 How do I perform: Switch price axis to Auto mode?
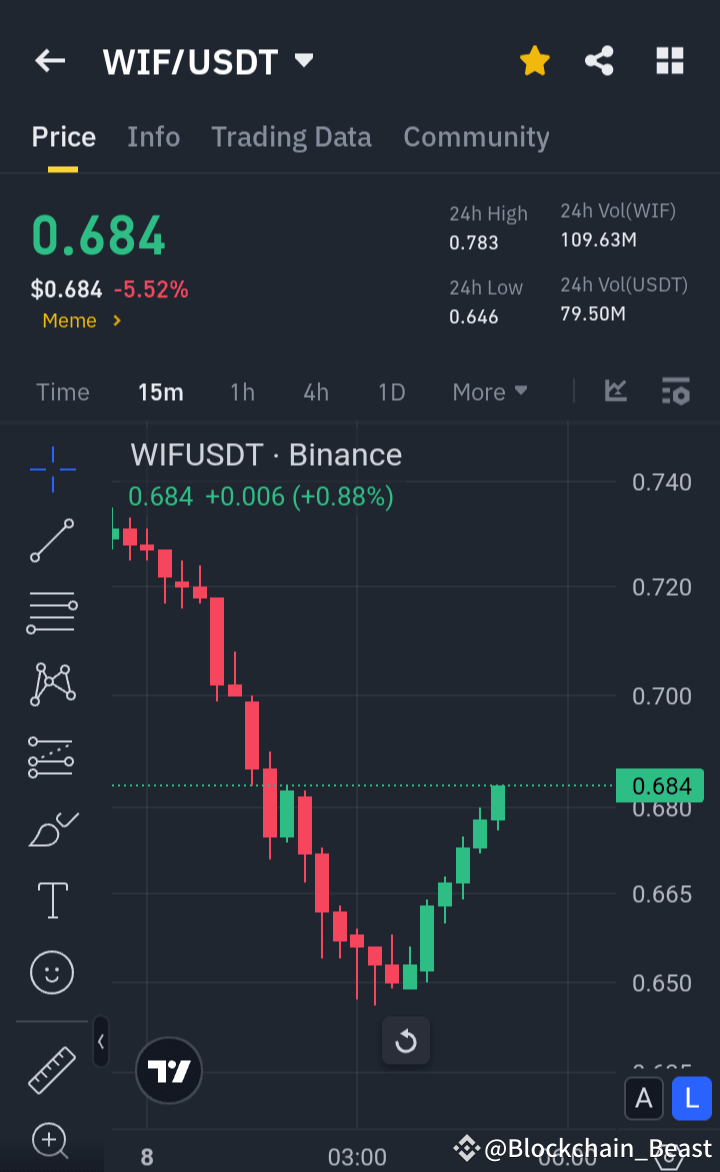click(x=644, y=1098)
